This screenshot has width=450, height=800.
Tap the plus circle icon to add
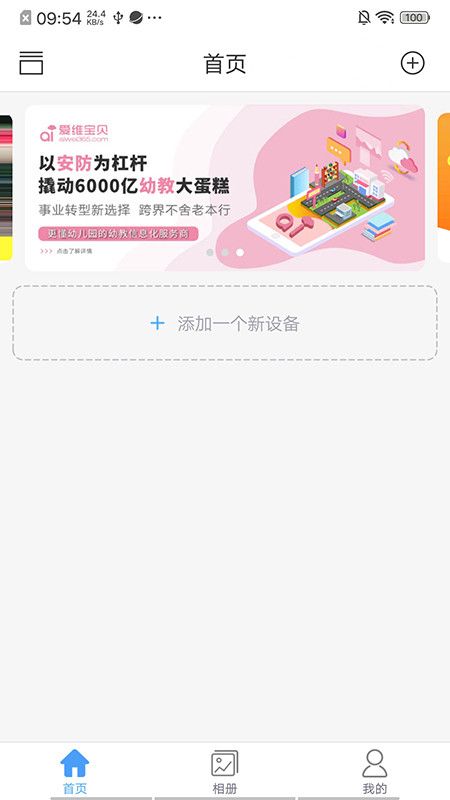tap(412, 63)
